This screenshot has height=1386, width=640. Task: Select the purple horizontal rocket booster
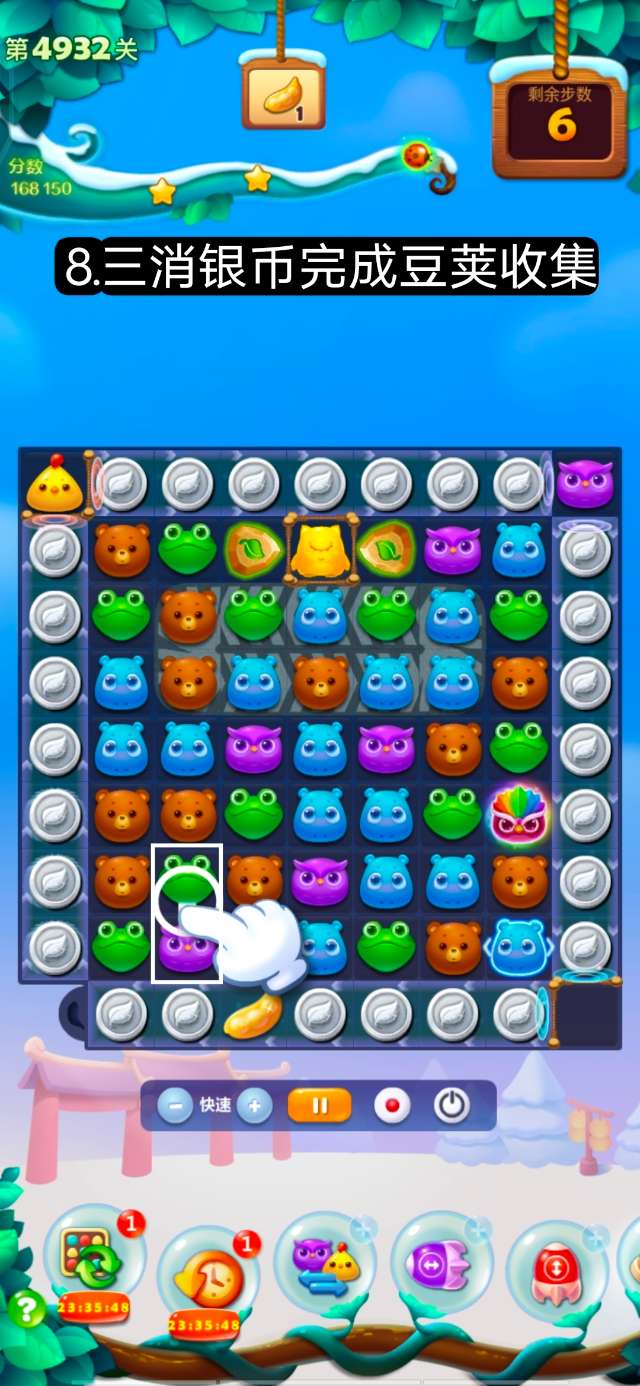point(440,1262)
